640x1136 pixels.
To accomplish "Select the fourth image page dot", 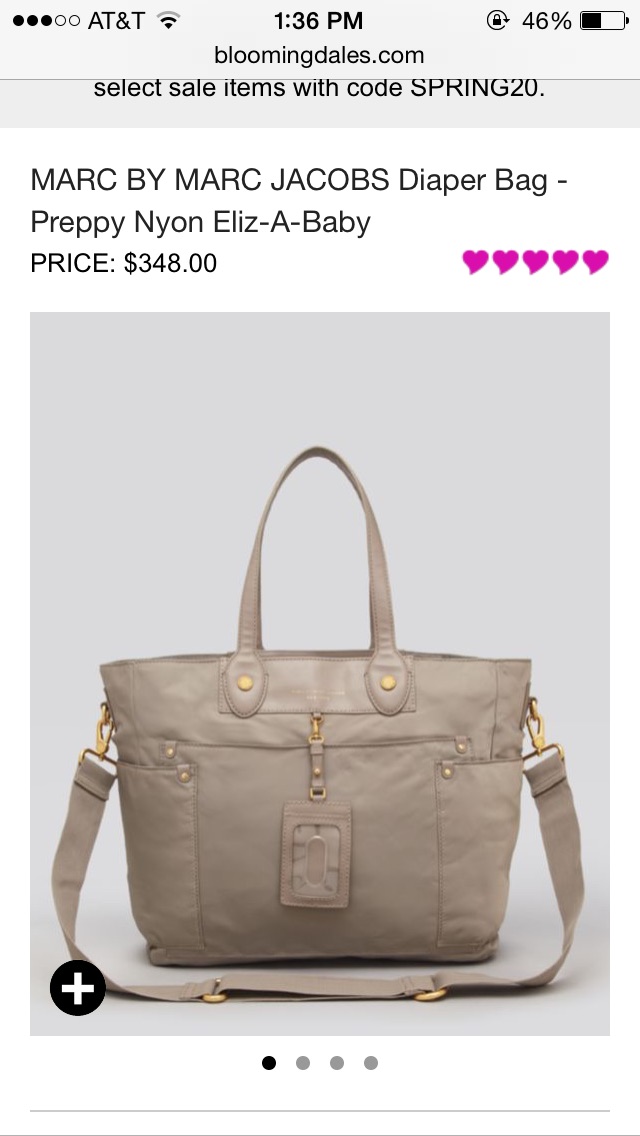I will 371,1063.
